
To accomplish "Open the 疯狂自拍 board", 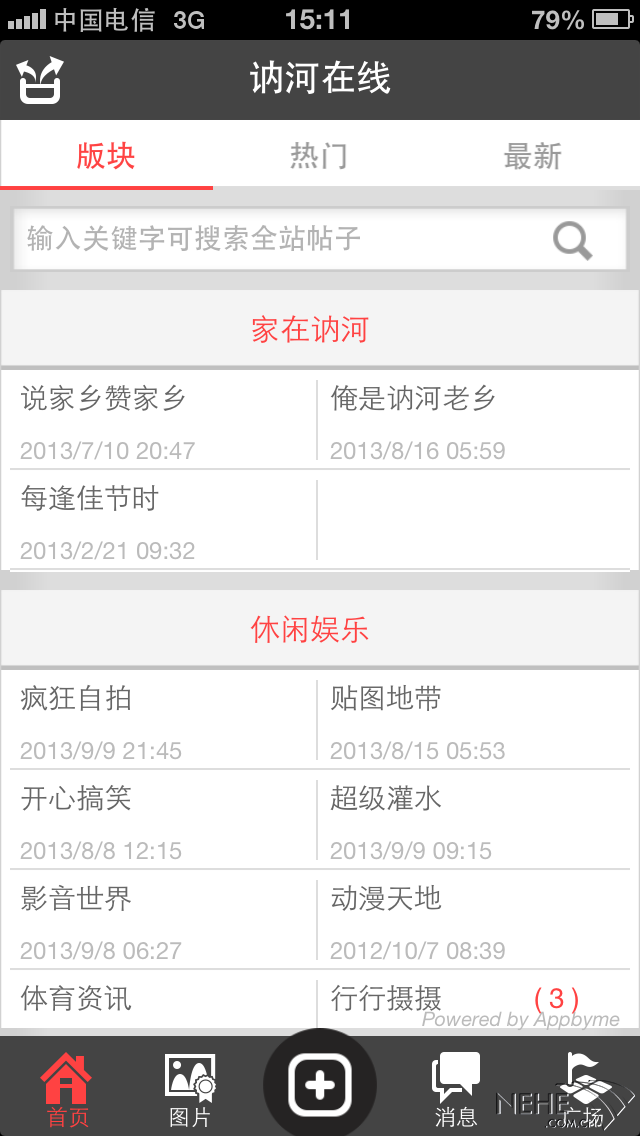I will point(160,720).
